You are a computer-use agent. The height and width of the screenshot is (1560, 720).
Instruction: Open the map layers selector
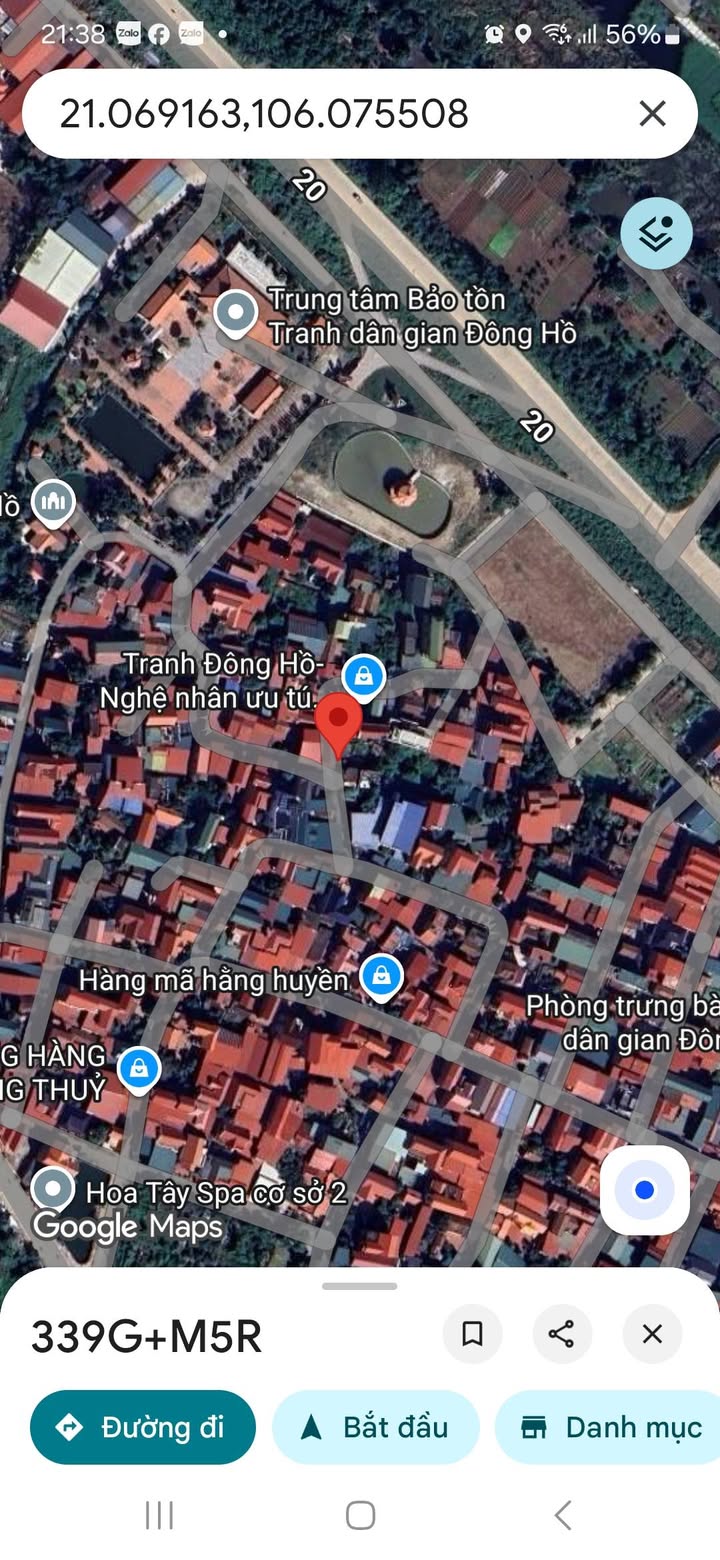656,234
